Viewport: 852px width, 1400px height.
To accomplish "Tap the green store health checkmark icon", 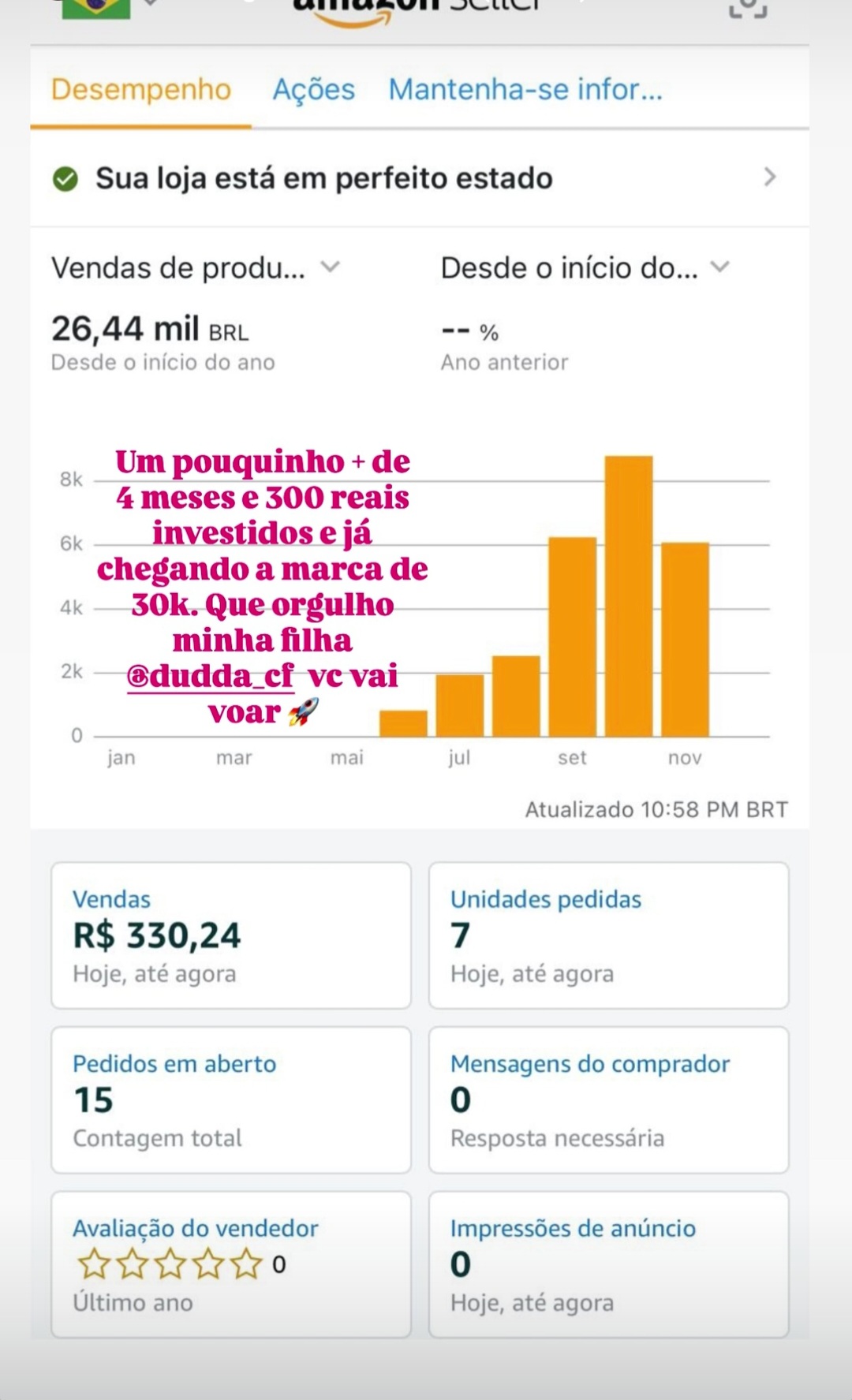I will (x=66, y=178).
